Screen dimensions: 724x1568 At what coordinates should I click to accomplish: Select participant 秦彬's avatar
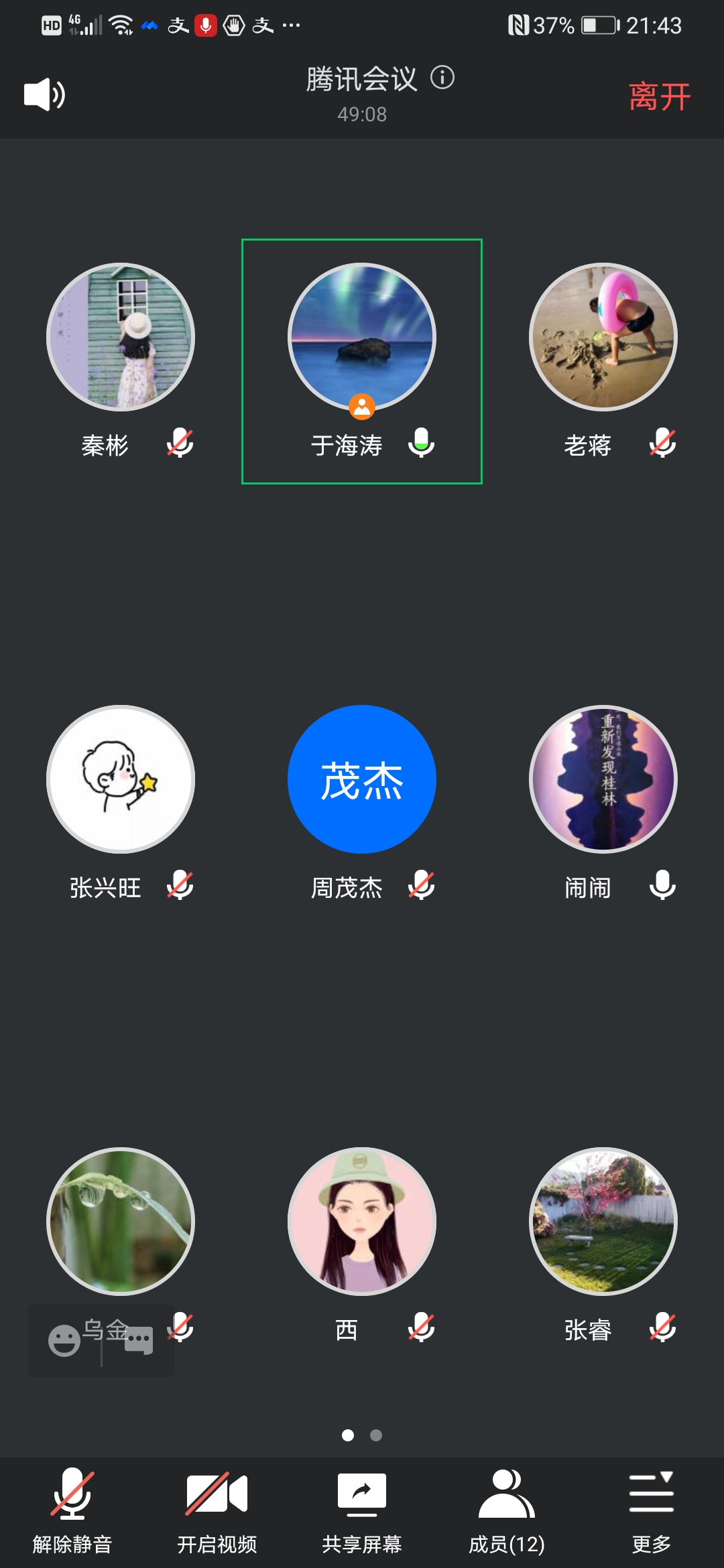click(121, 337)
